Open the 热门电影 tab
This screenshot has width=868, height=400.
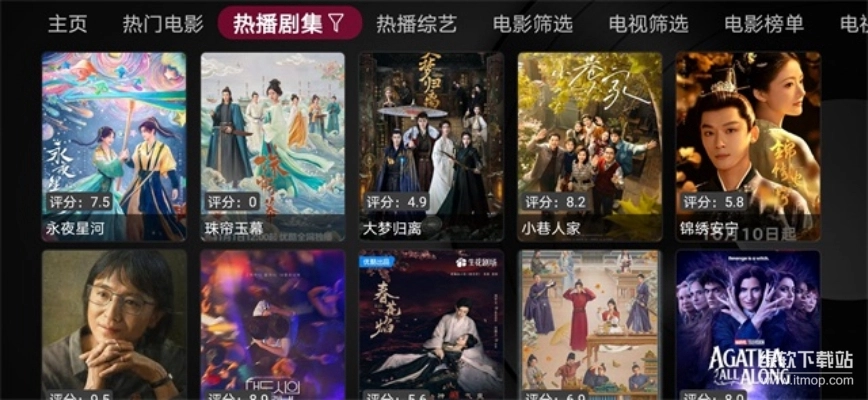[162, 23]
